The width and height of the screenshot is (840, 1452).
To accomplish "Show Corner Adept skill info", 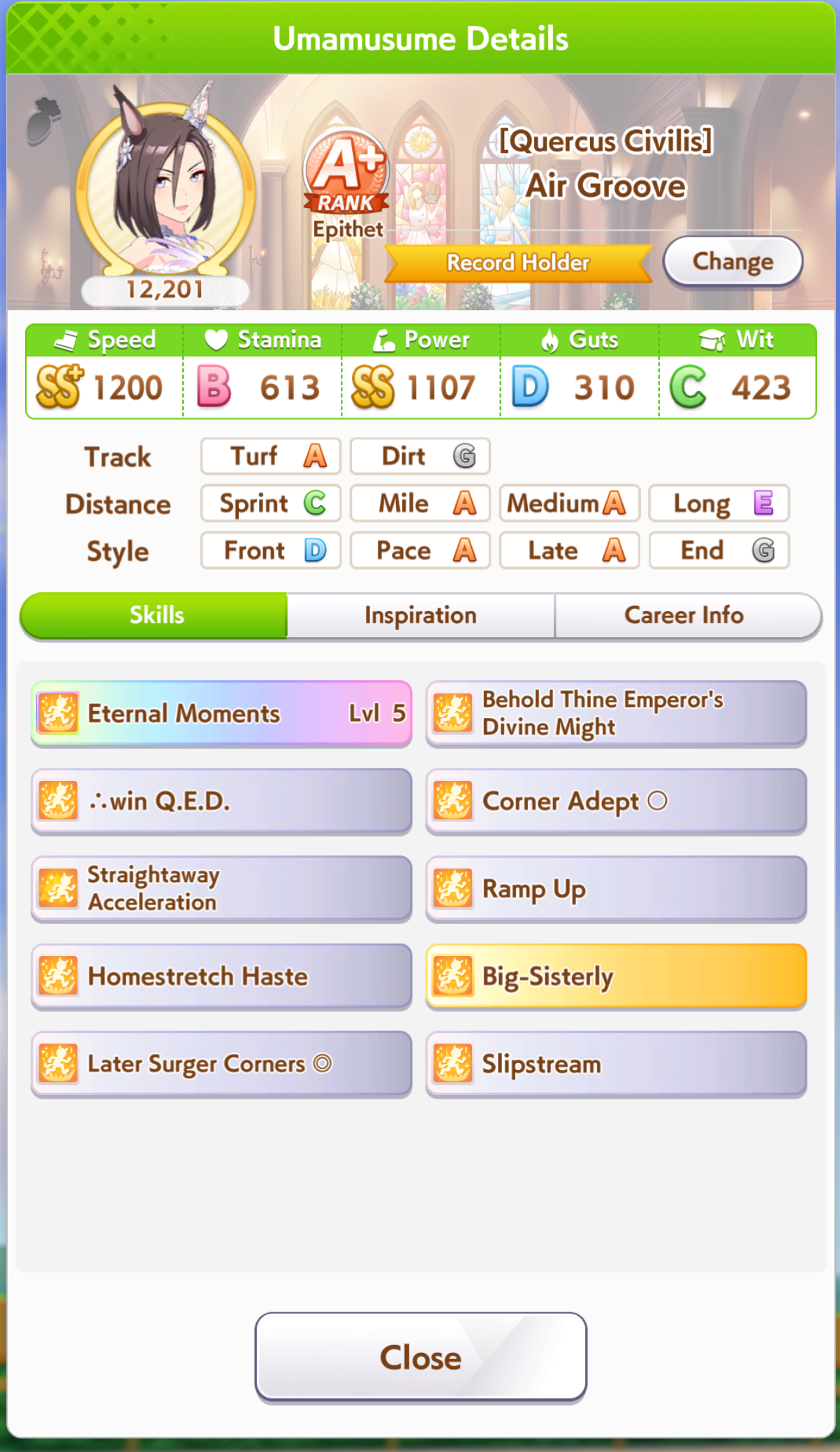I will pos(616,801).
